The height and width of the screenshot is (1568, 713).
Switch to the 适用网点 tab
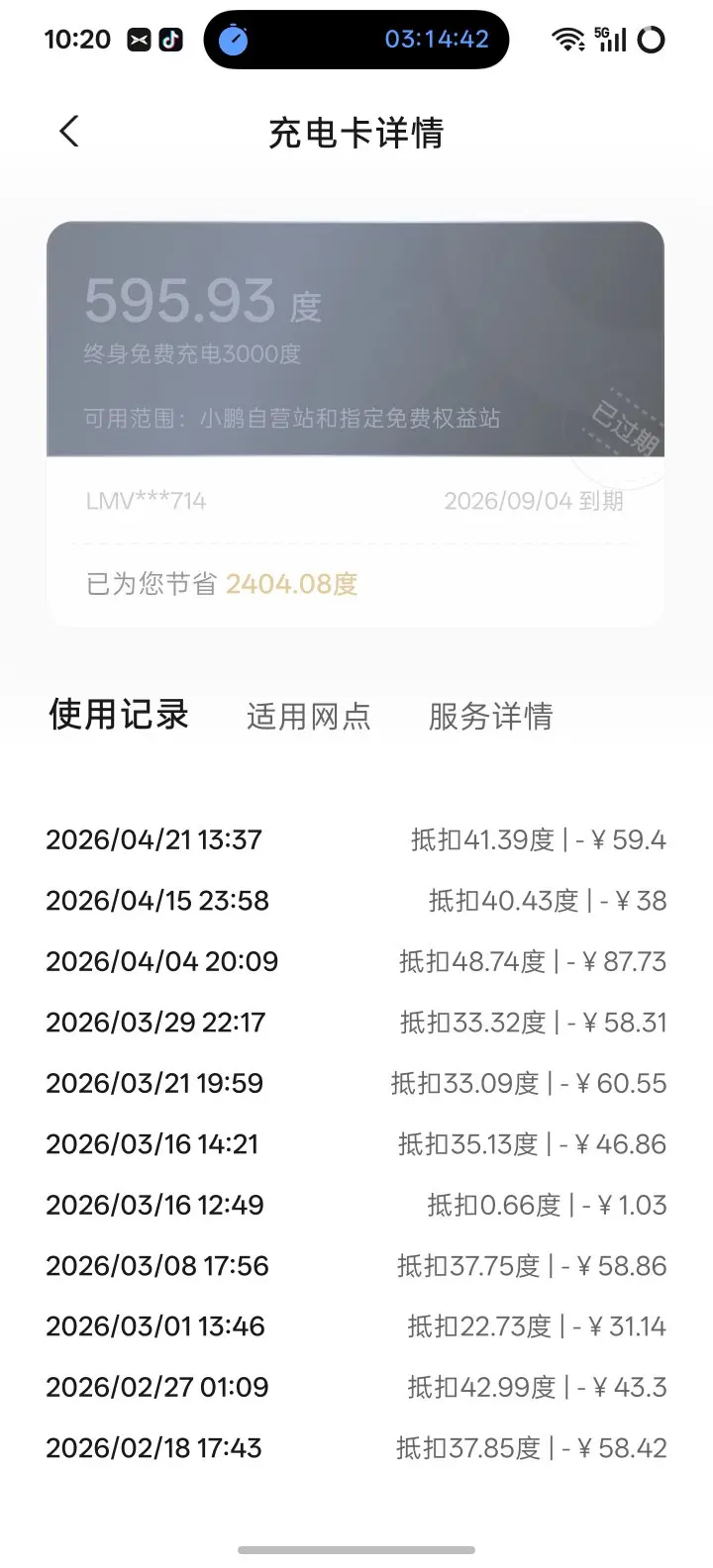coord(309,716)
